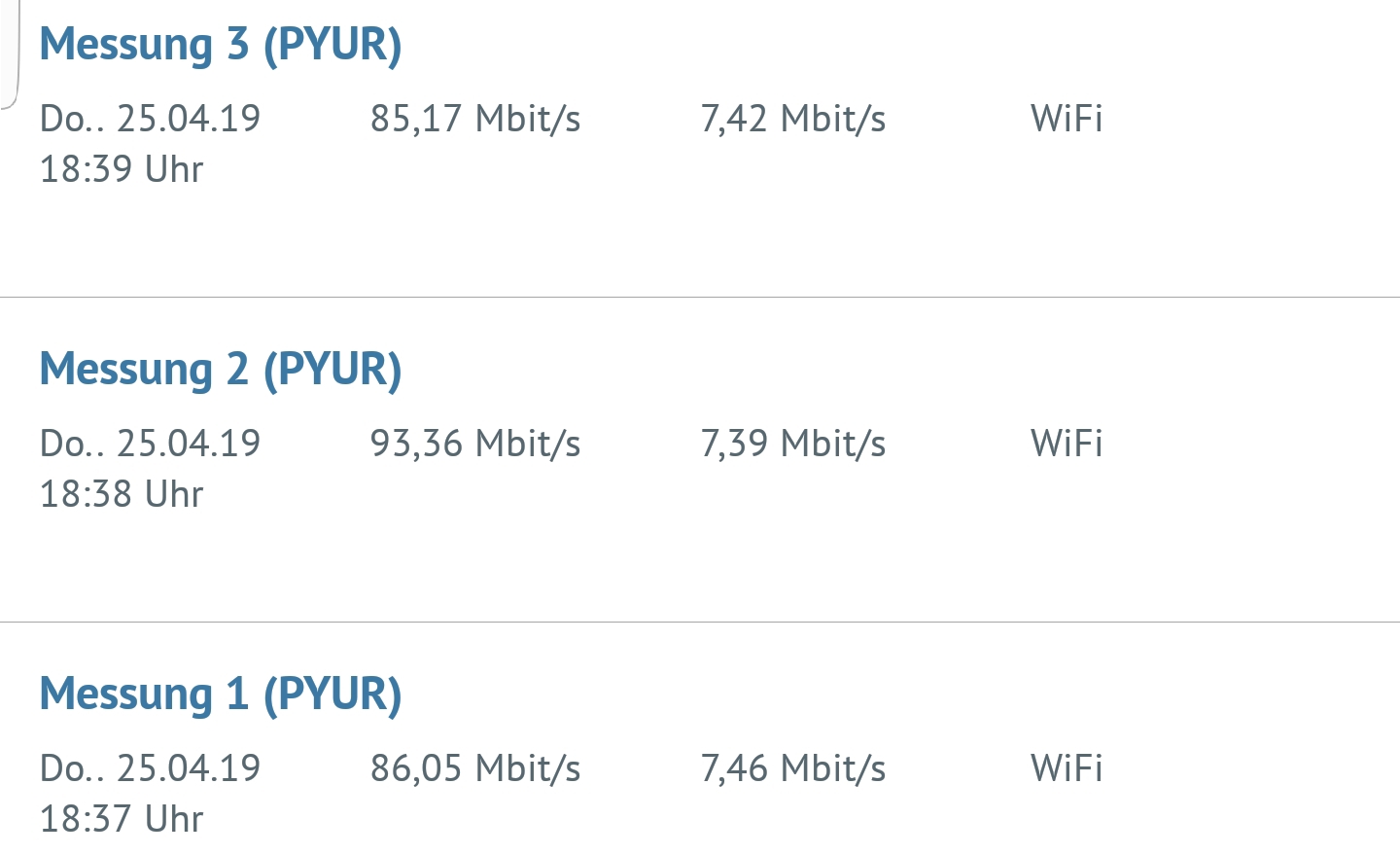Open Messung 3 (PYUR) details
The height and width of the screenshot is (855, 1400).
pos(221,45)
